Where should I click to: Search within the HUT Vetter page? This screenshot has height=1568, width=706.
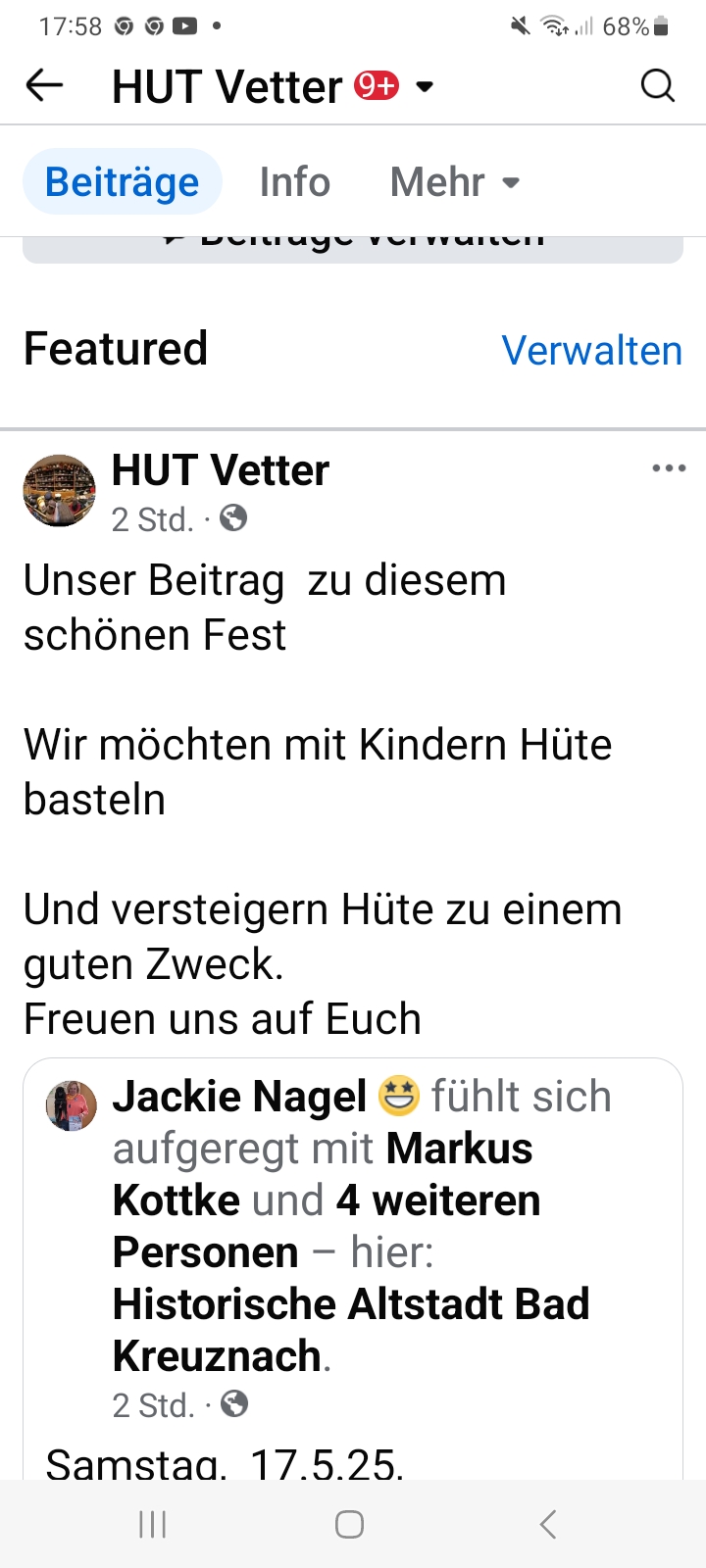point(658,86)
